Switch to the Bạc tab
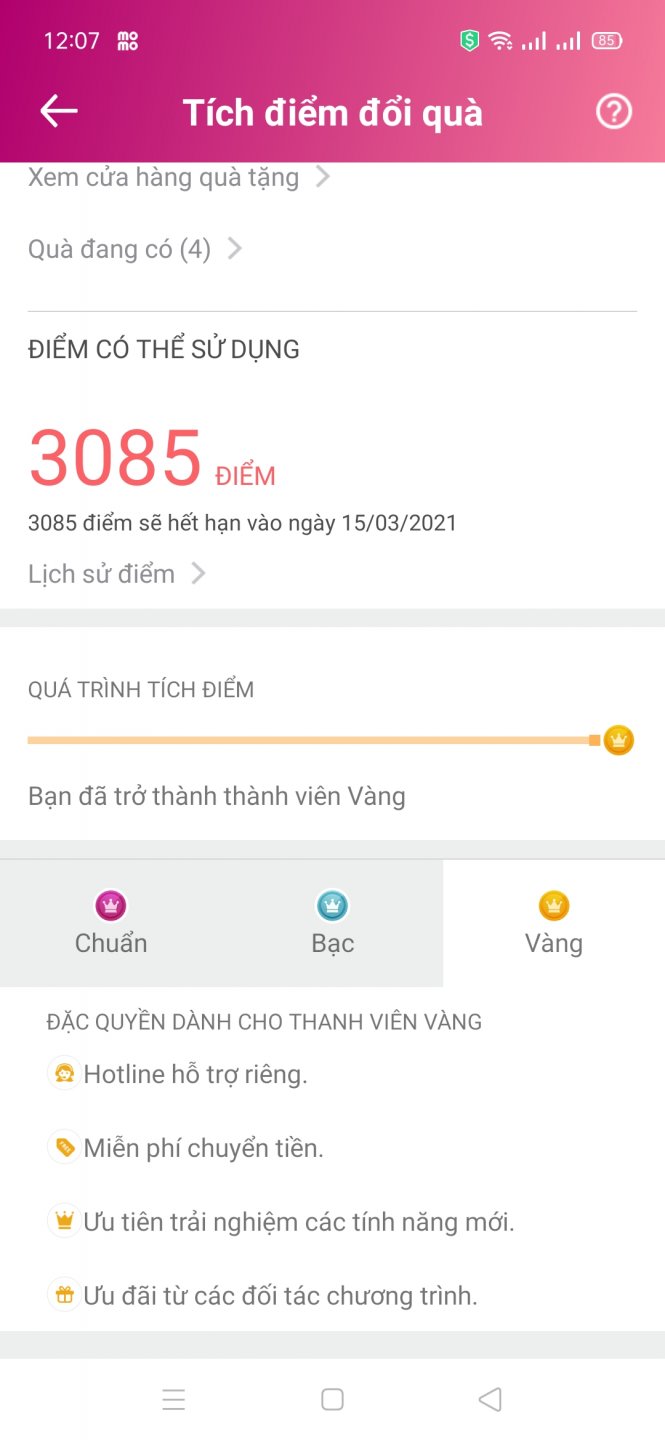The image size is (665, 1440). tap(332, 924)
